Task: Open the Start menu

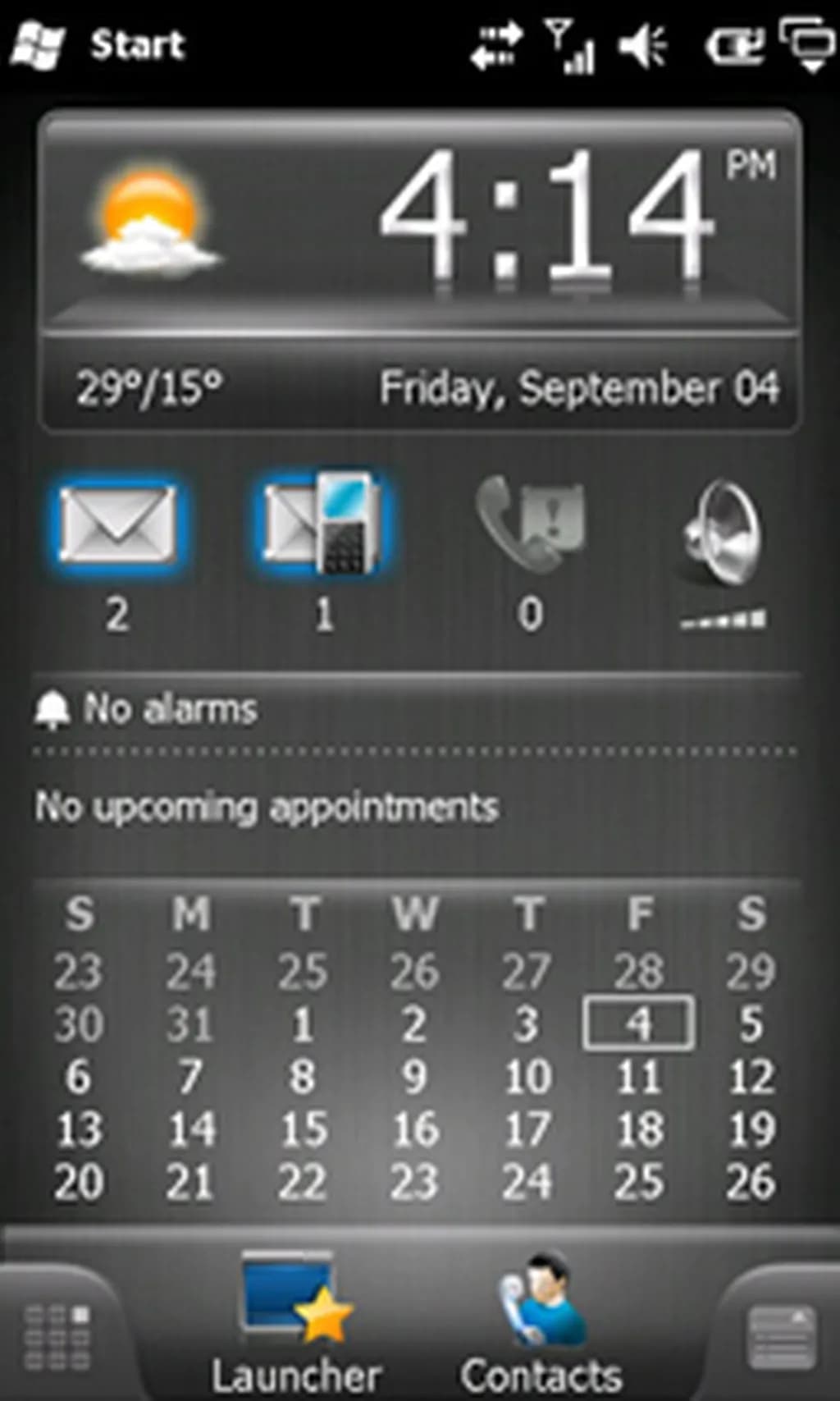Action: [98, 44]
